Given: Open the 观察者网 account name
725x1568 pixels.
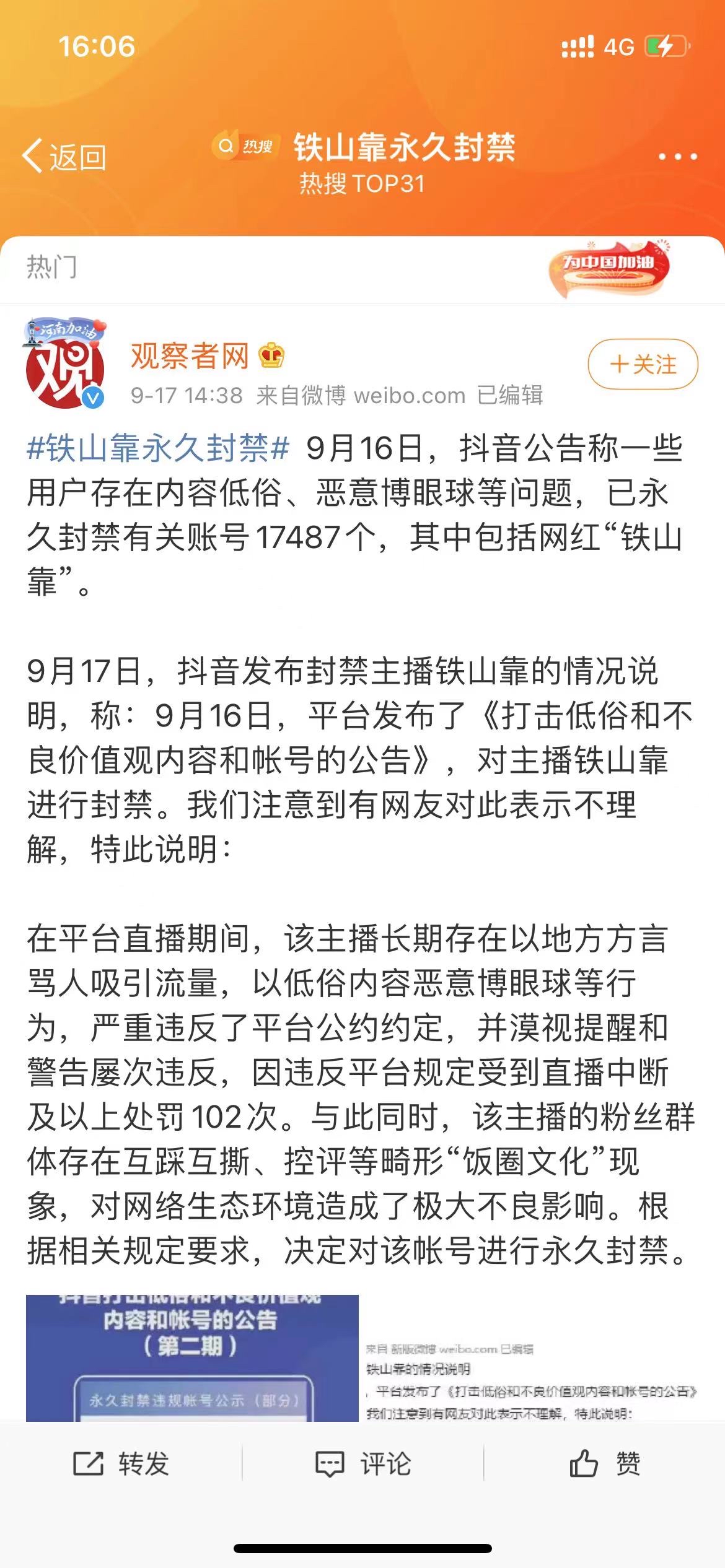Looking at the screenshot, I should (190, 355).
